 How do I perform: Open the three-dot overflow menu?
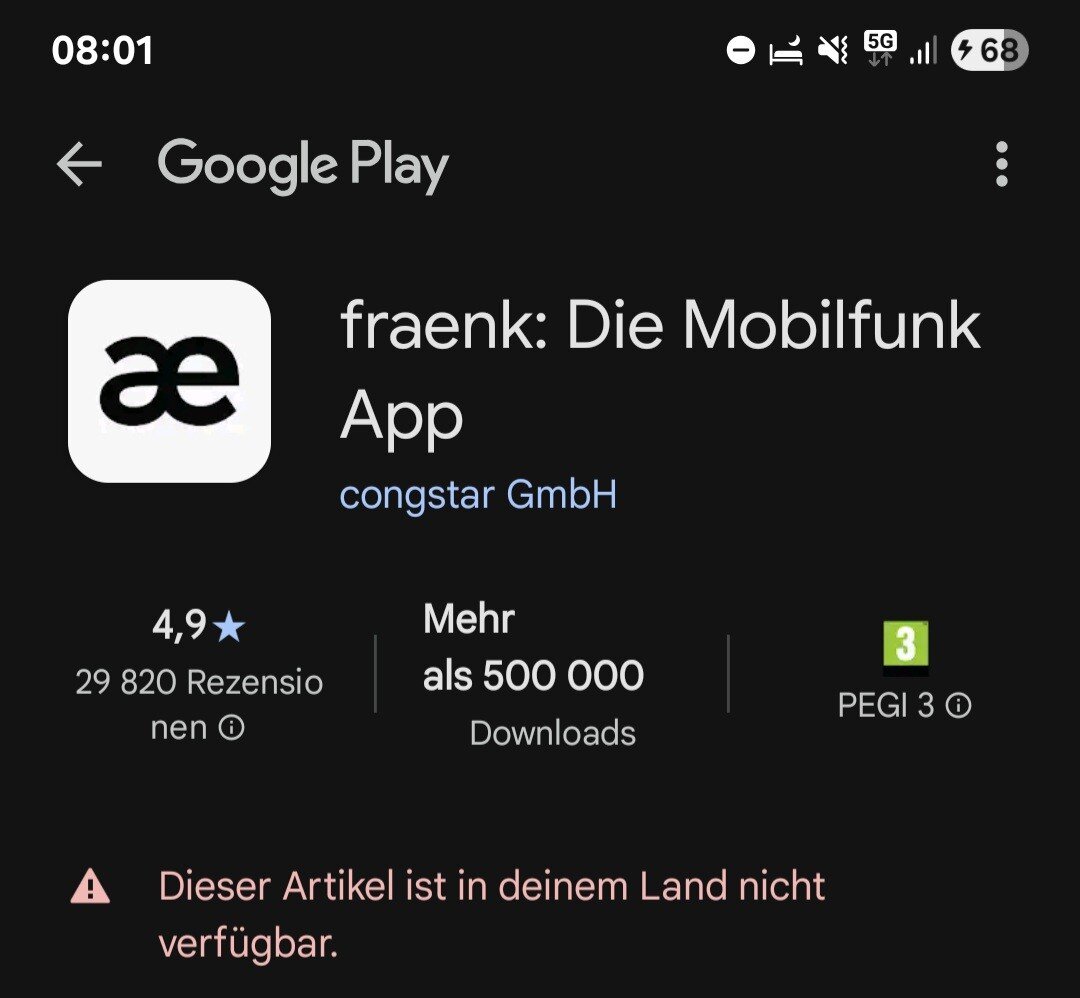(1001, 165)
